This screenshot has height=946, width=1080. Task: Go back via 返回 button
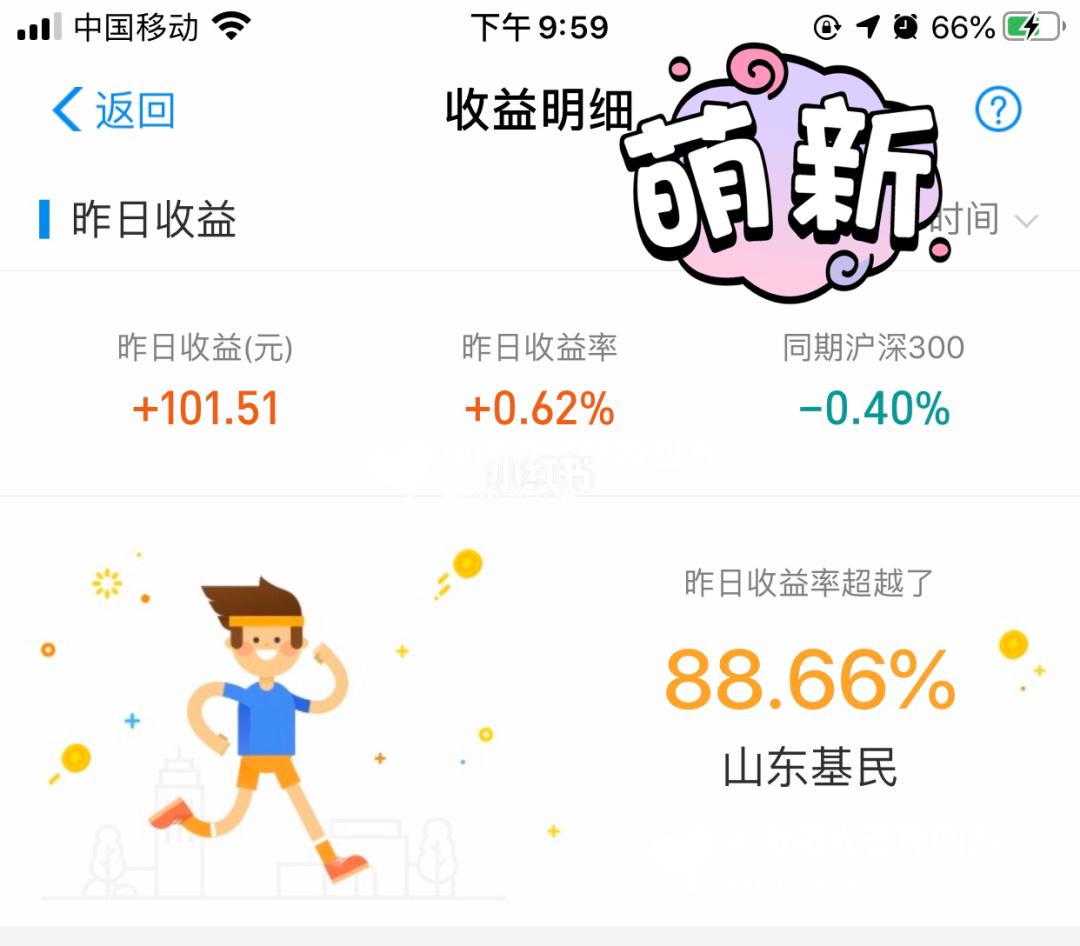pyautogui.click(x=114, y=110)
